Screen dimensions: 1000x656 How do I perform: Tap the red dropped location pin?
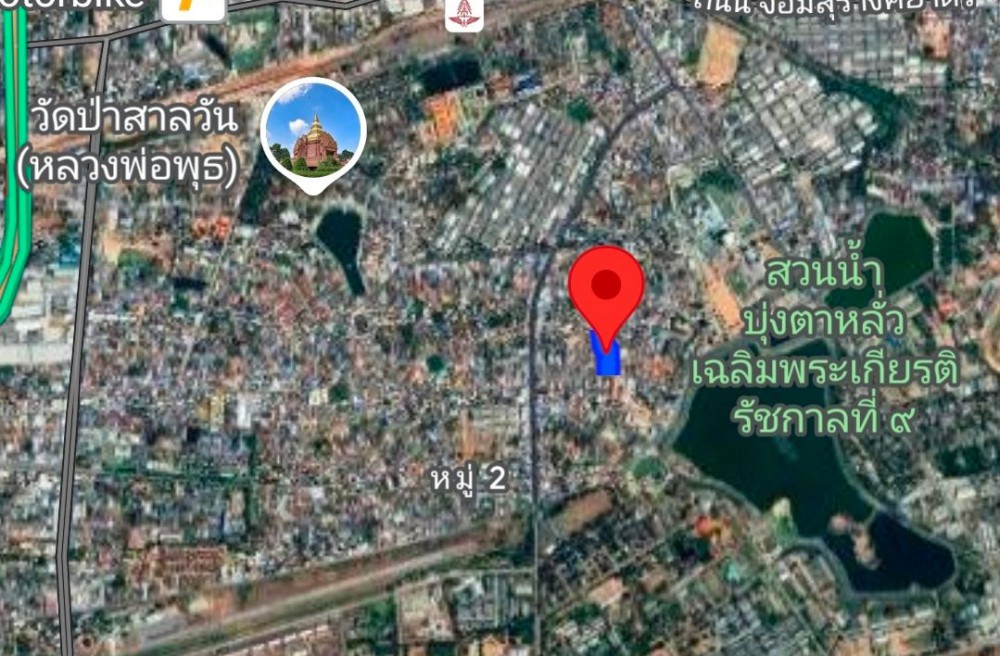tap(605, 290)
